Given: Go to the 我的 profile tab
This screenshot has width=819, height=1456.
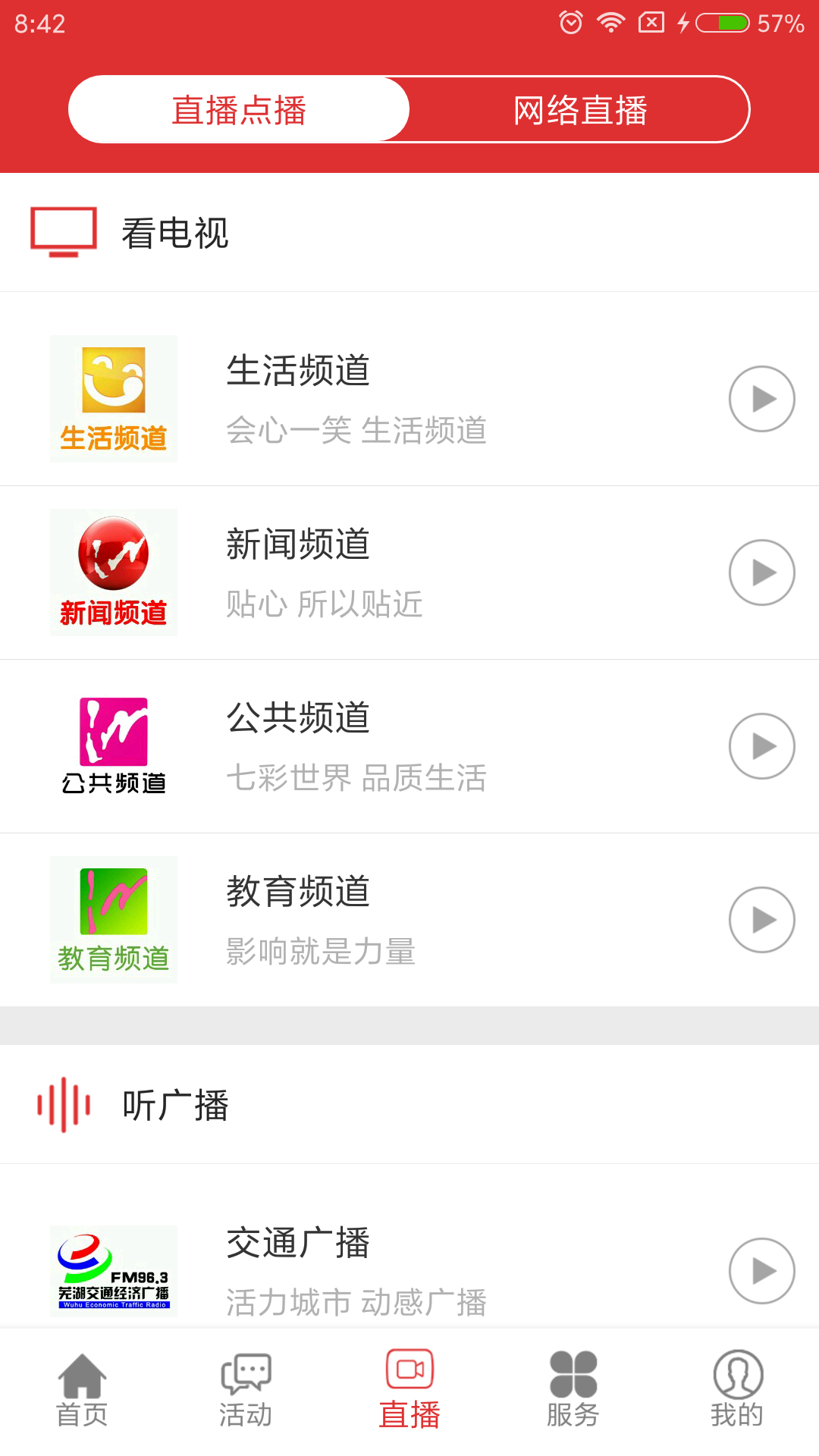Looking at the screenshot, I should (x=737, y=1389).
